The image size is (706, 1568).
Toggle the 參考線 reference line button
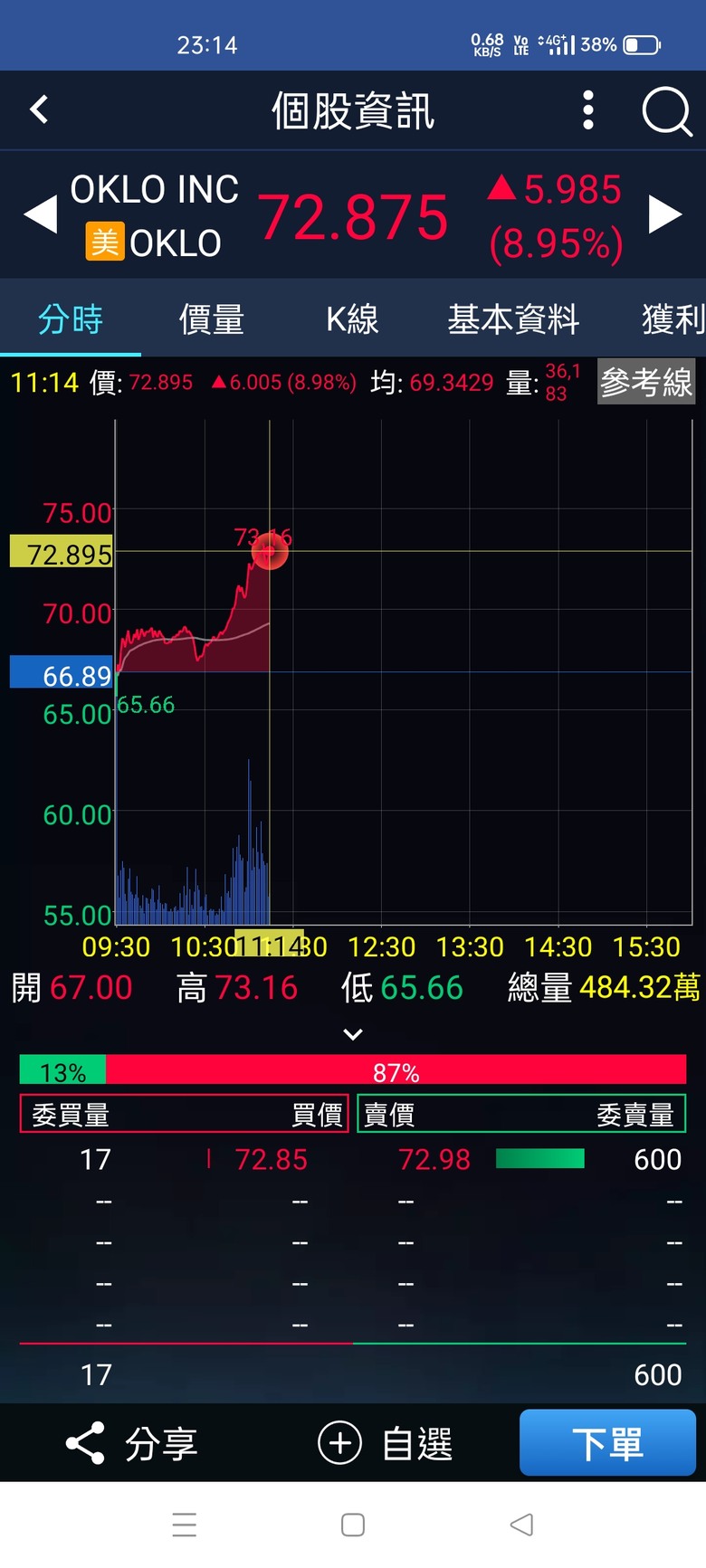tap(646, 382)
